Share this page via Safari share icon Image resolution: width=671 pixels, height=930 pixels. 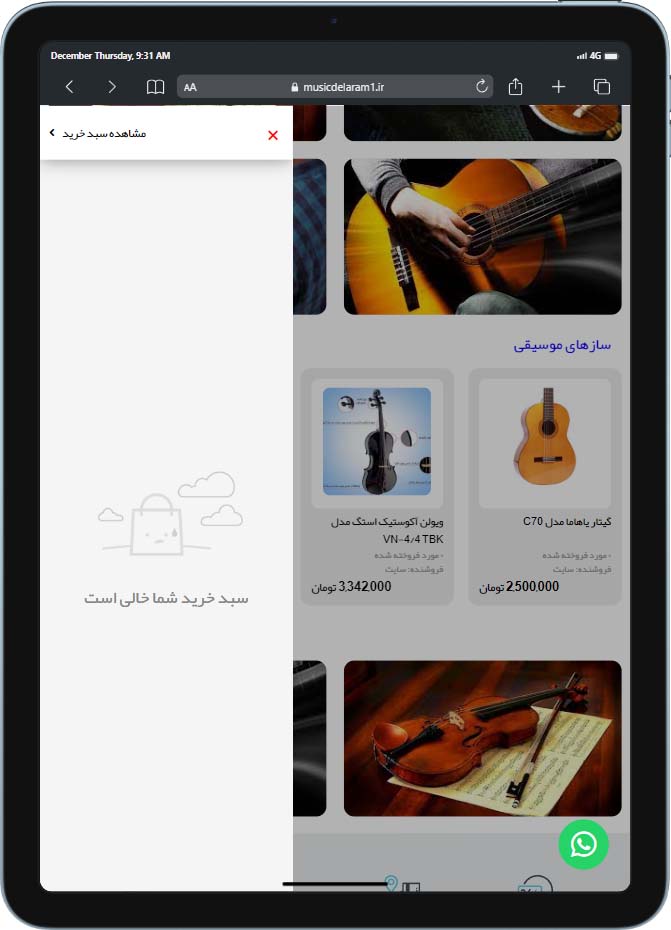515,87
